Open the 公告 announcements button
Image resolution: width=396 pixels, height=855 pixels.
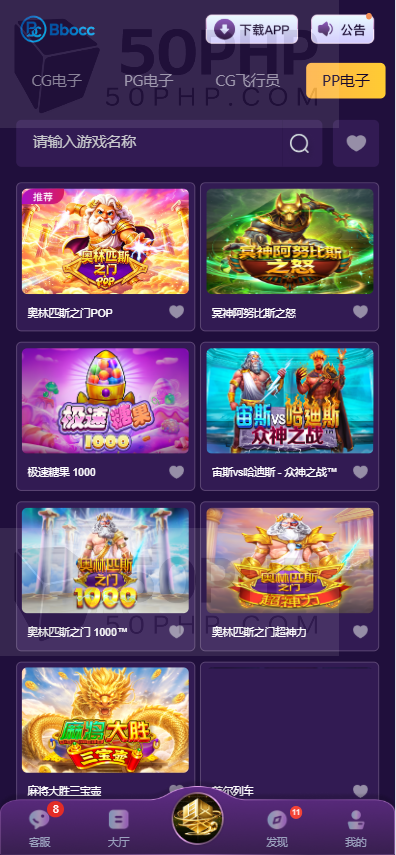click(343, 29)
